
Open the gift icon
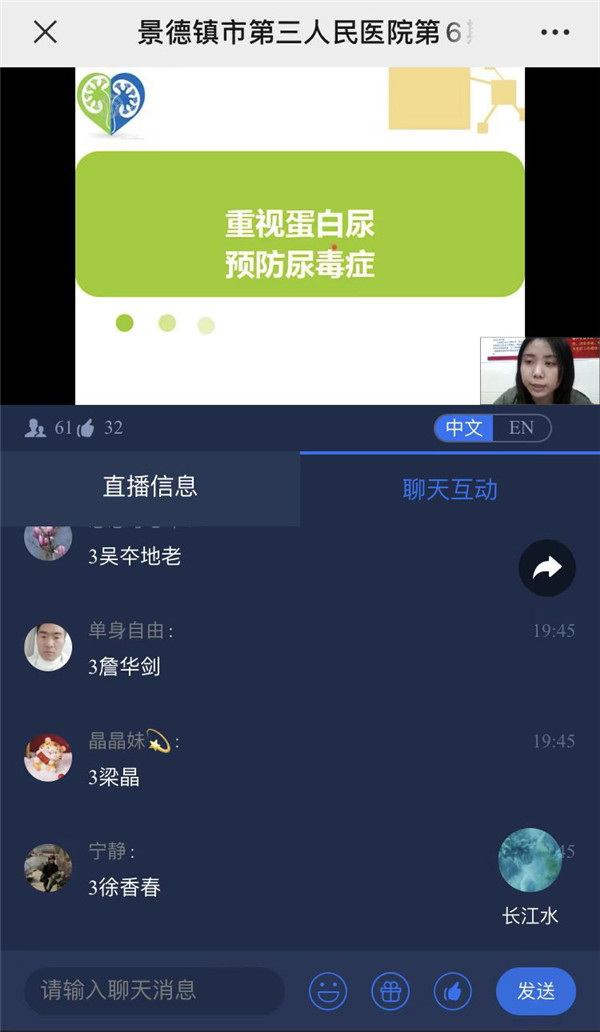390,991
